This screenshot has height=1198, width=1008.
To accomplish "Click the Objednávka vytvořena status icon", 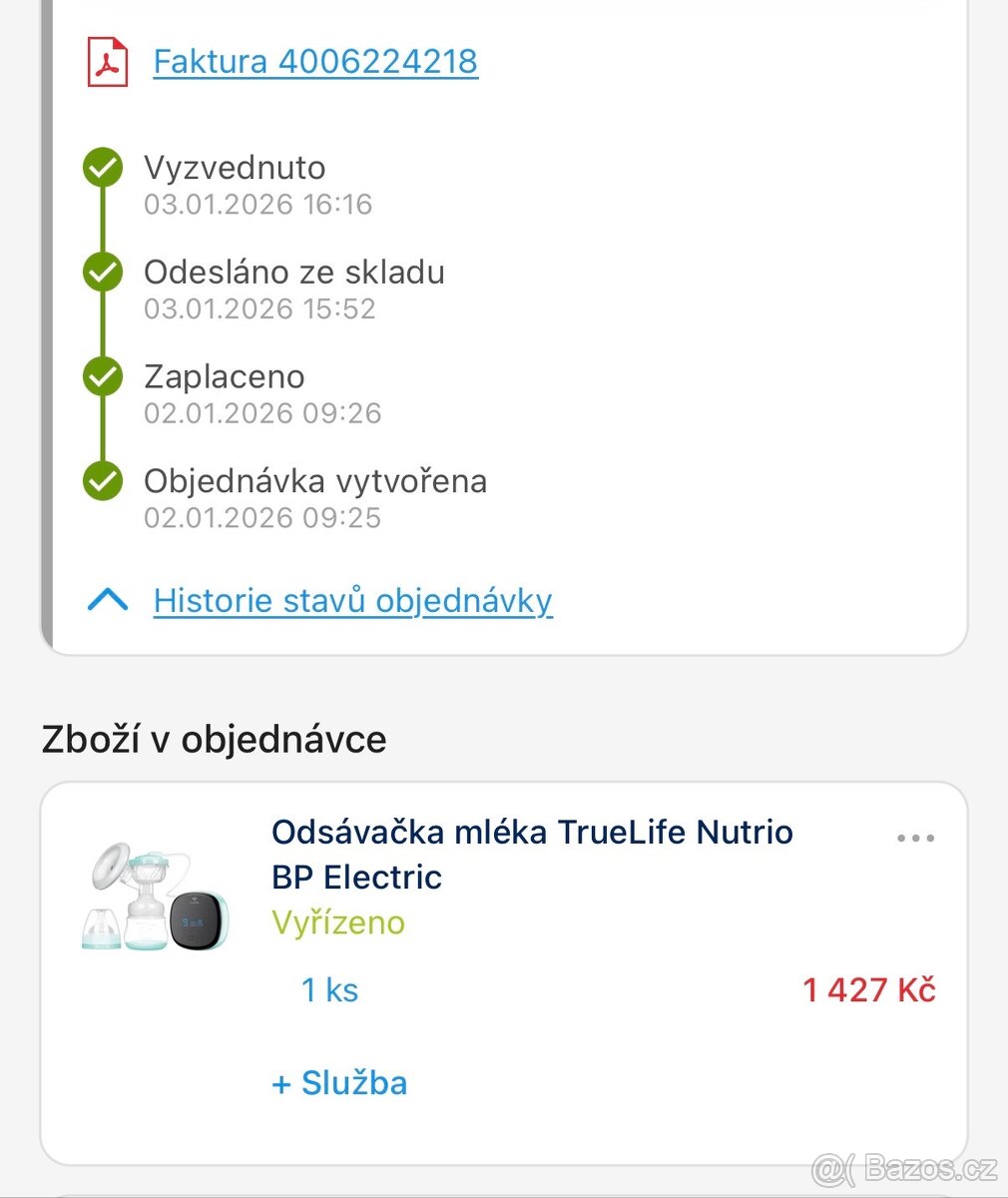I will pos(103,481).
